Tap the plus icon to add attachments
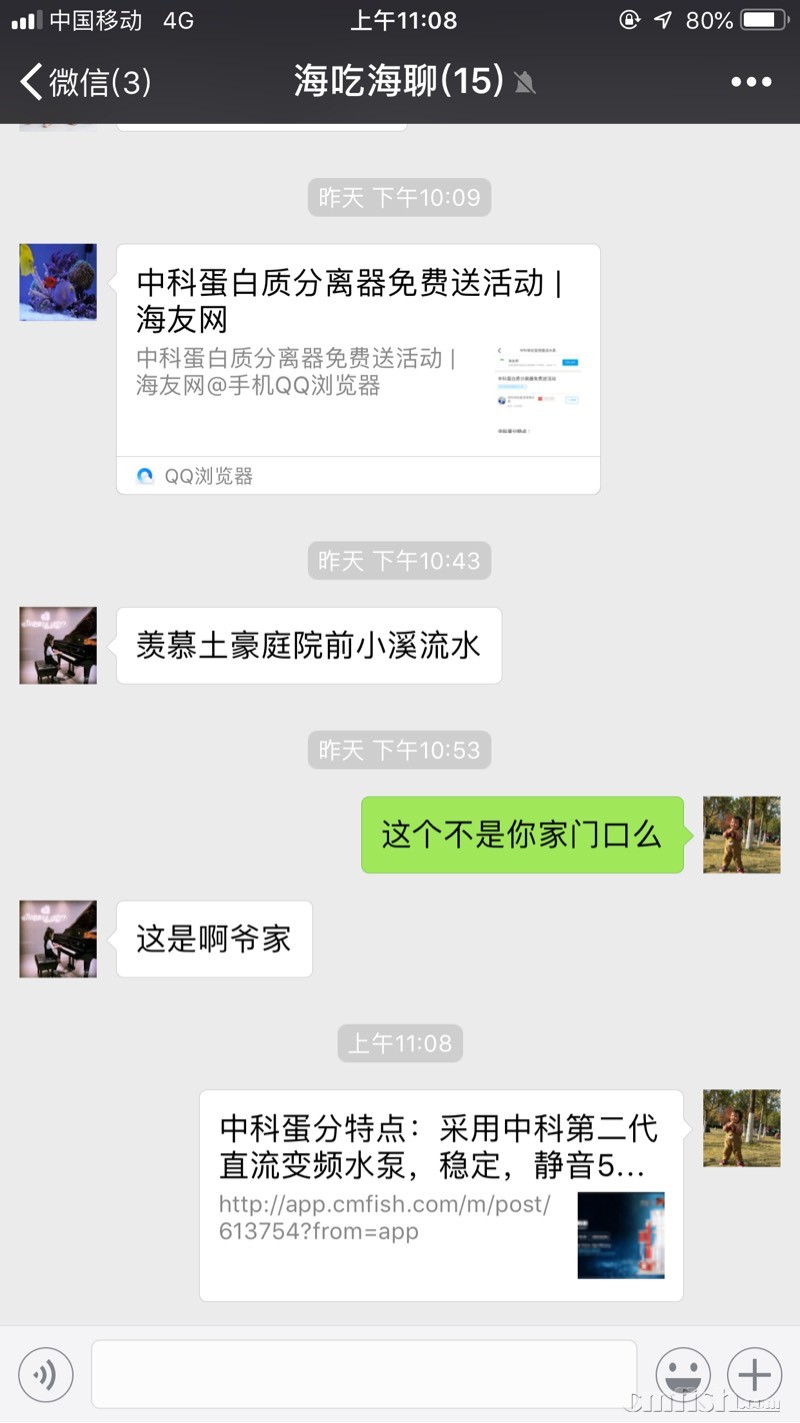 [x=753, y=1375]
